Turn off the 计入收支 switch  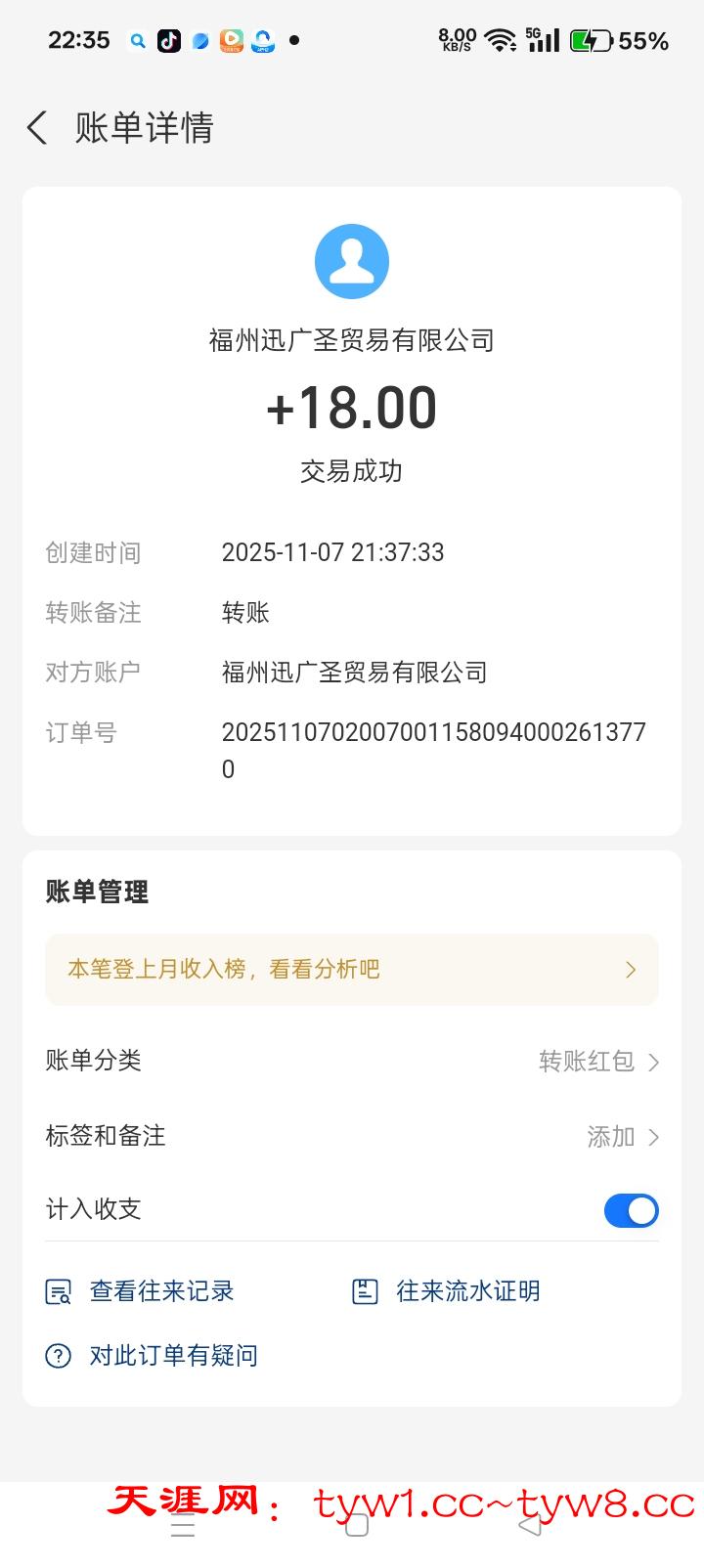coord(631,1210)
